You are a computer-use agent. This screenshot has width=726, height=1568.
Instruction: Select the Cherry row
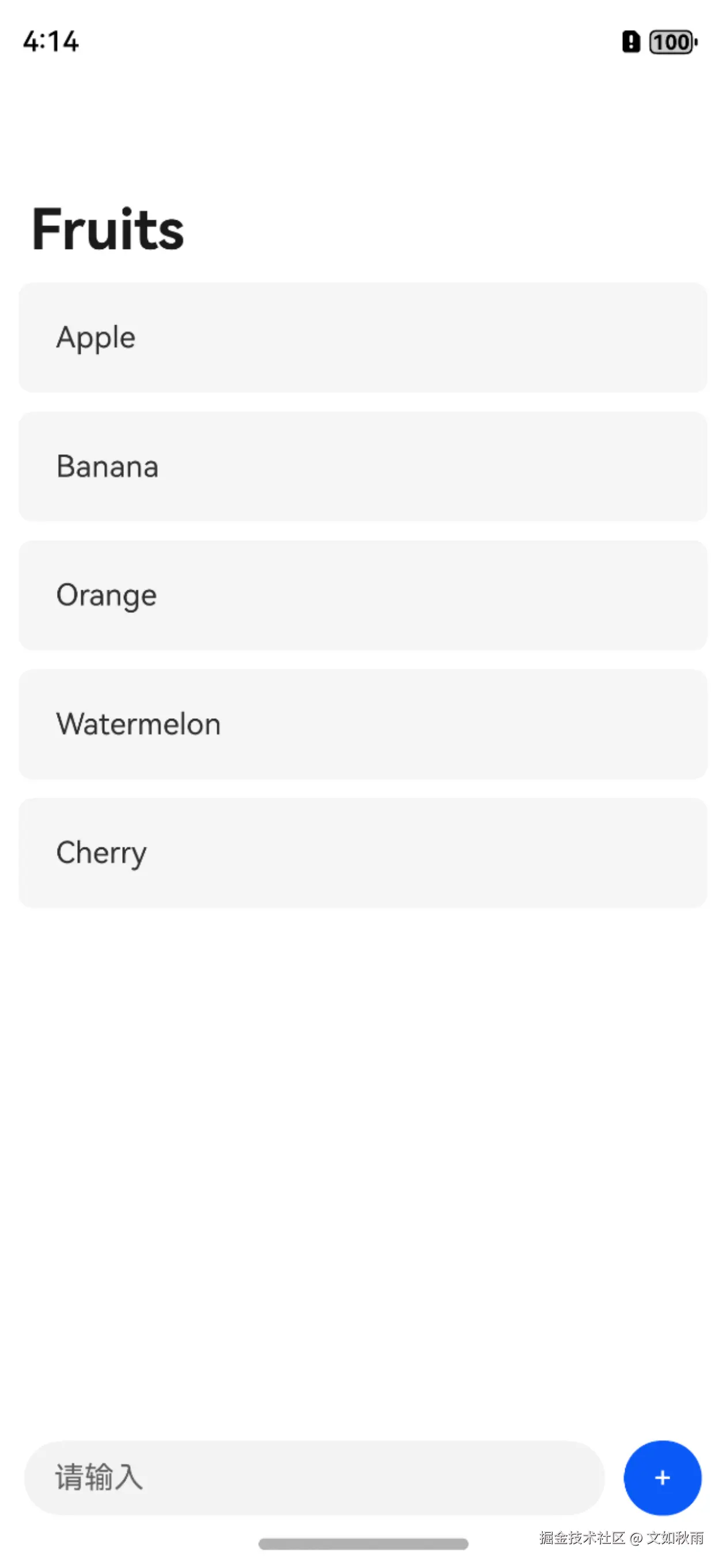click(x=362, y=853)
